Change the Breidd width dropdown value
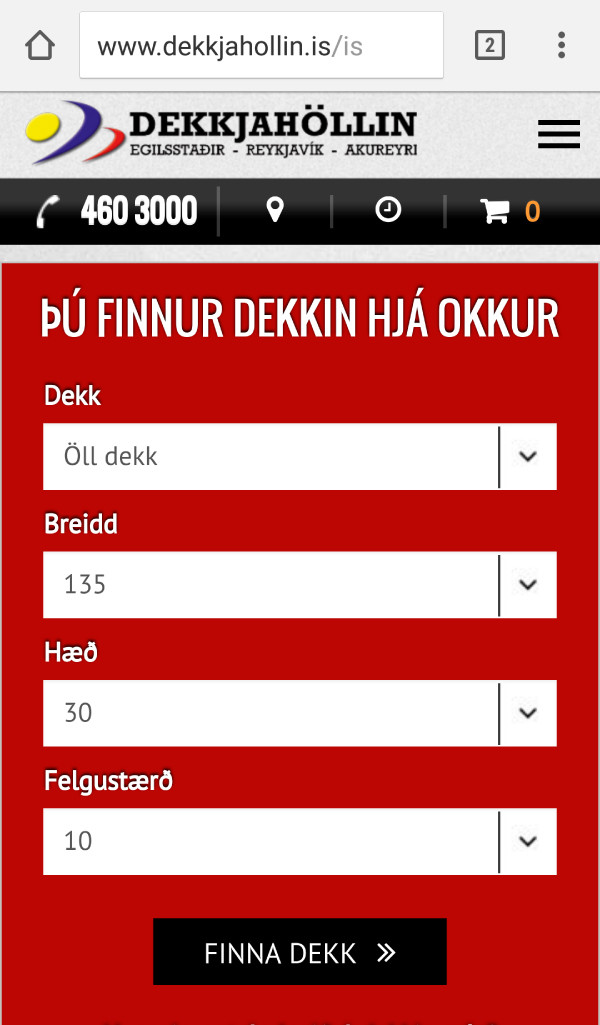 click(x=299, y=585)
